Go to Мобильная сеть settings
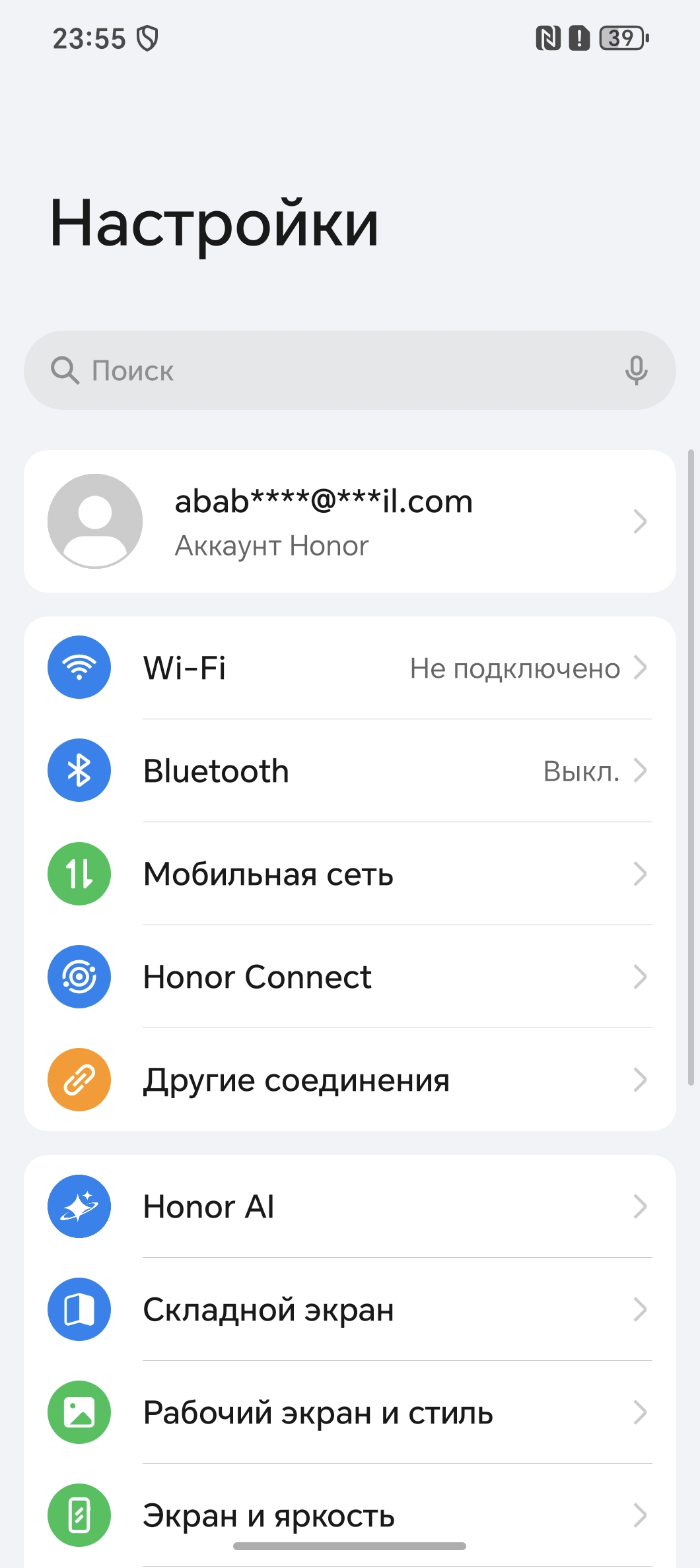The image size is (700, 1568). (350, 874)
